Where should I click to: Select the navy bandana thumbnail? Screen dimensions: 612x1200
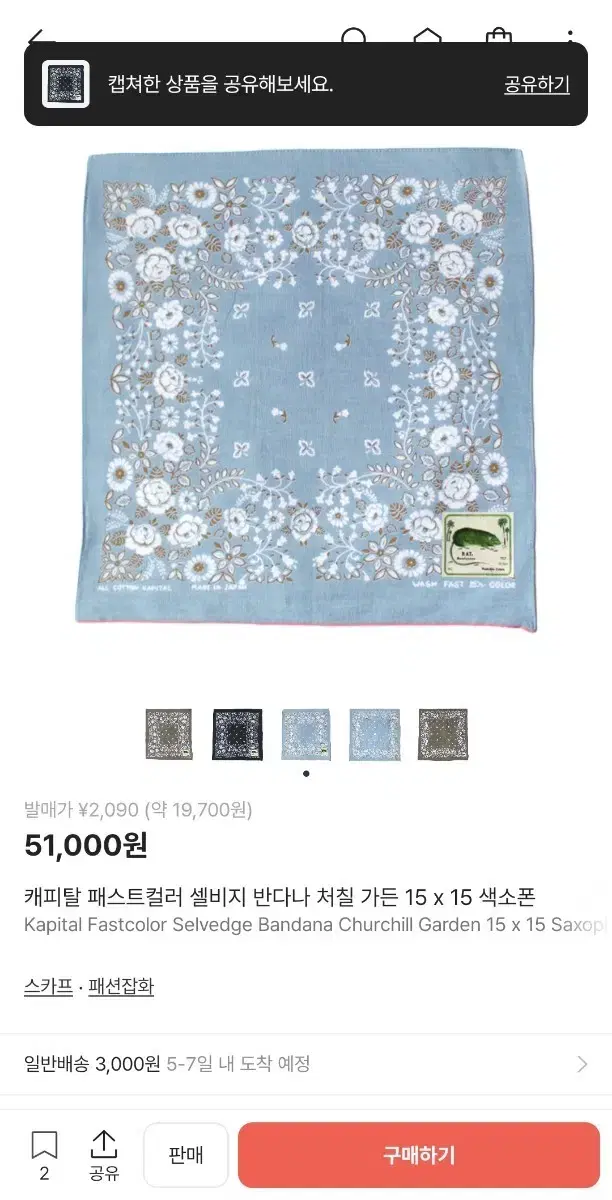tap(238, 735)
